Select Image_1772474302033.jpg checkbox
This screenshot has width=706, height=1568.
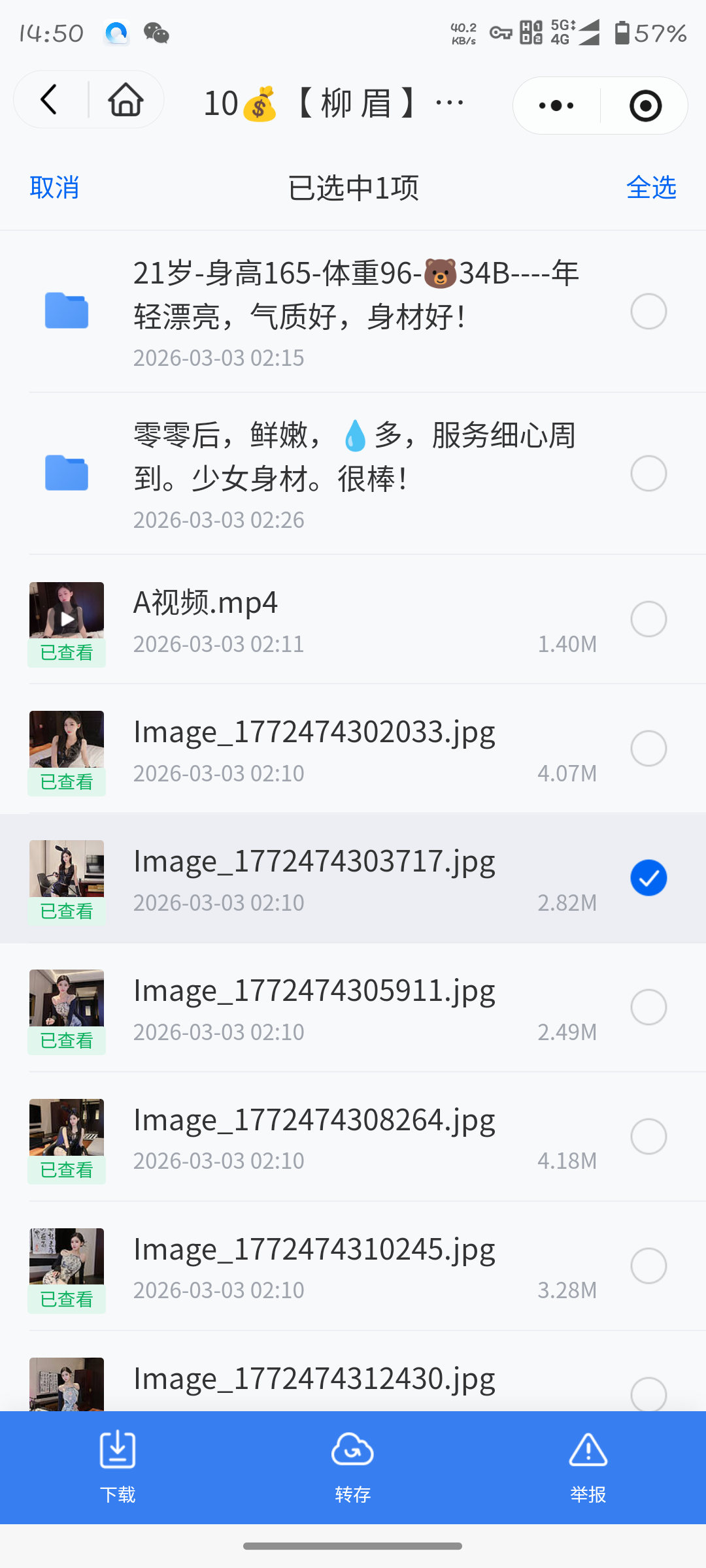(648, 749)
